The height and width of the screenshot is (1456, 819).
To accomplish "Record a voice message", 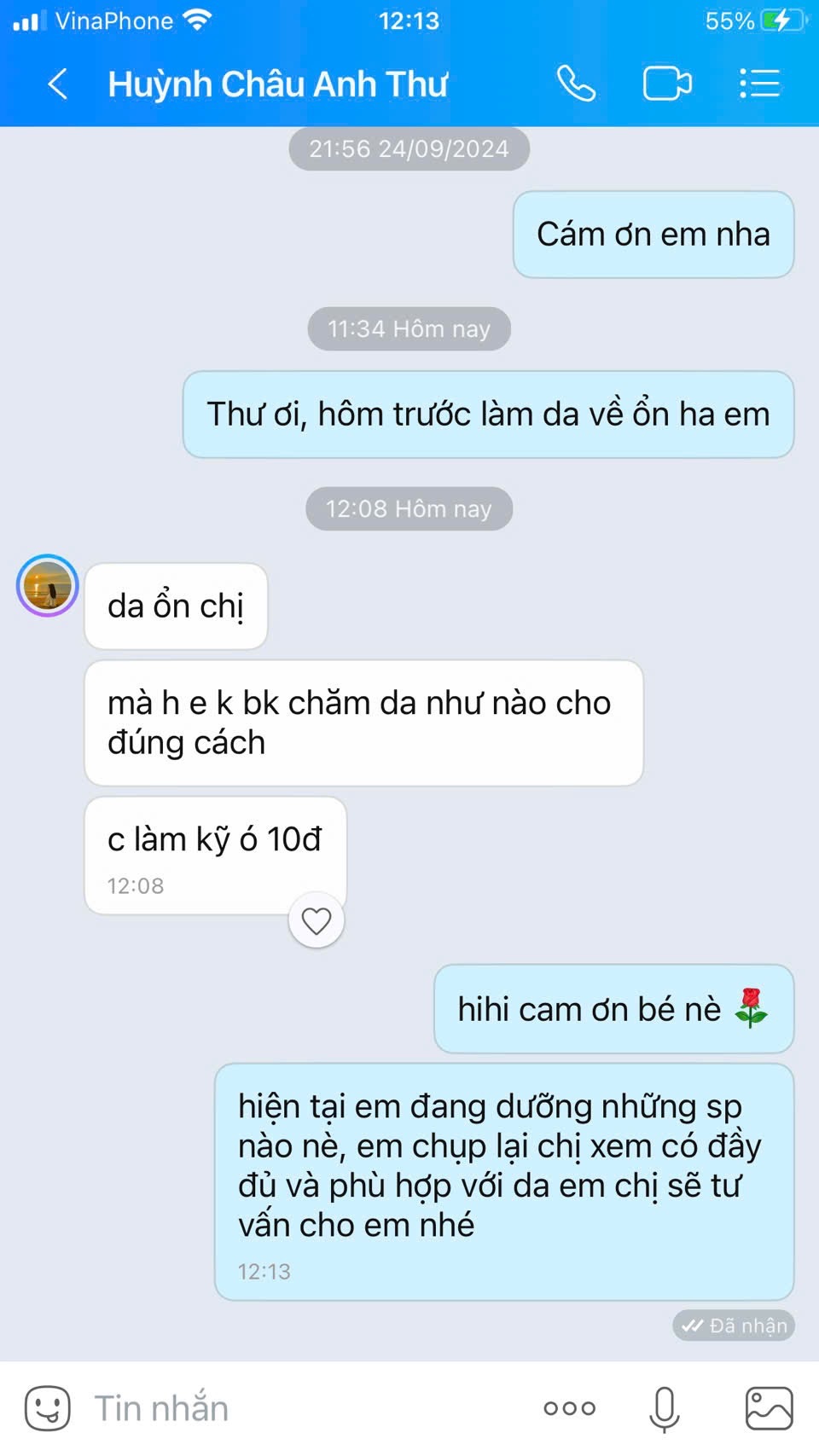I will (x=664, y=1408).
